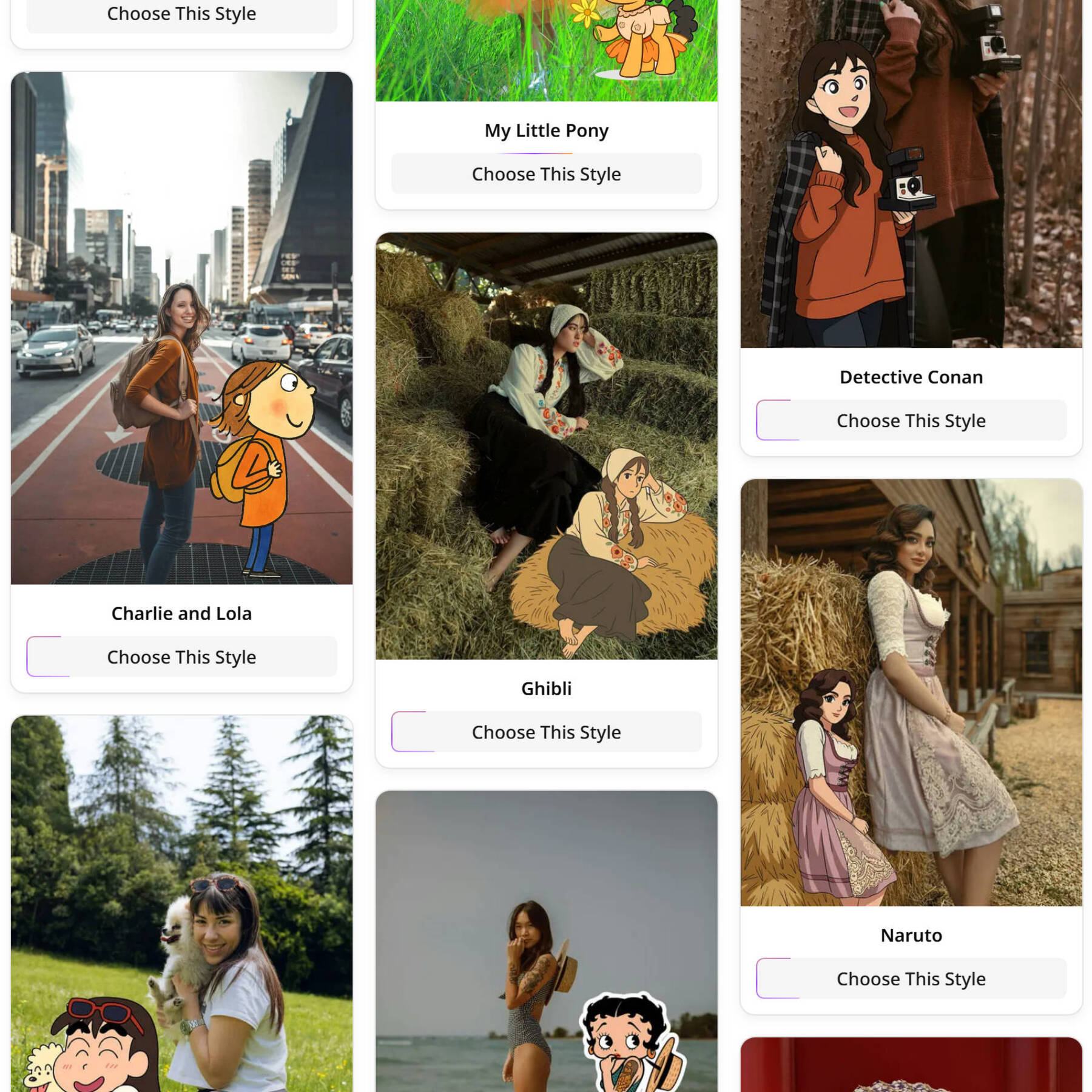This screenshot has height=1092, width=1092.
Task: Open the Shin-chan style dog photo preview
Action: (x=181, y=904)
